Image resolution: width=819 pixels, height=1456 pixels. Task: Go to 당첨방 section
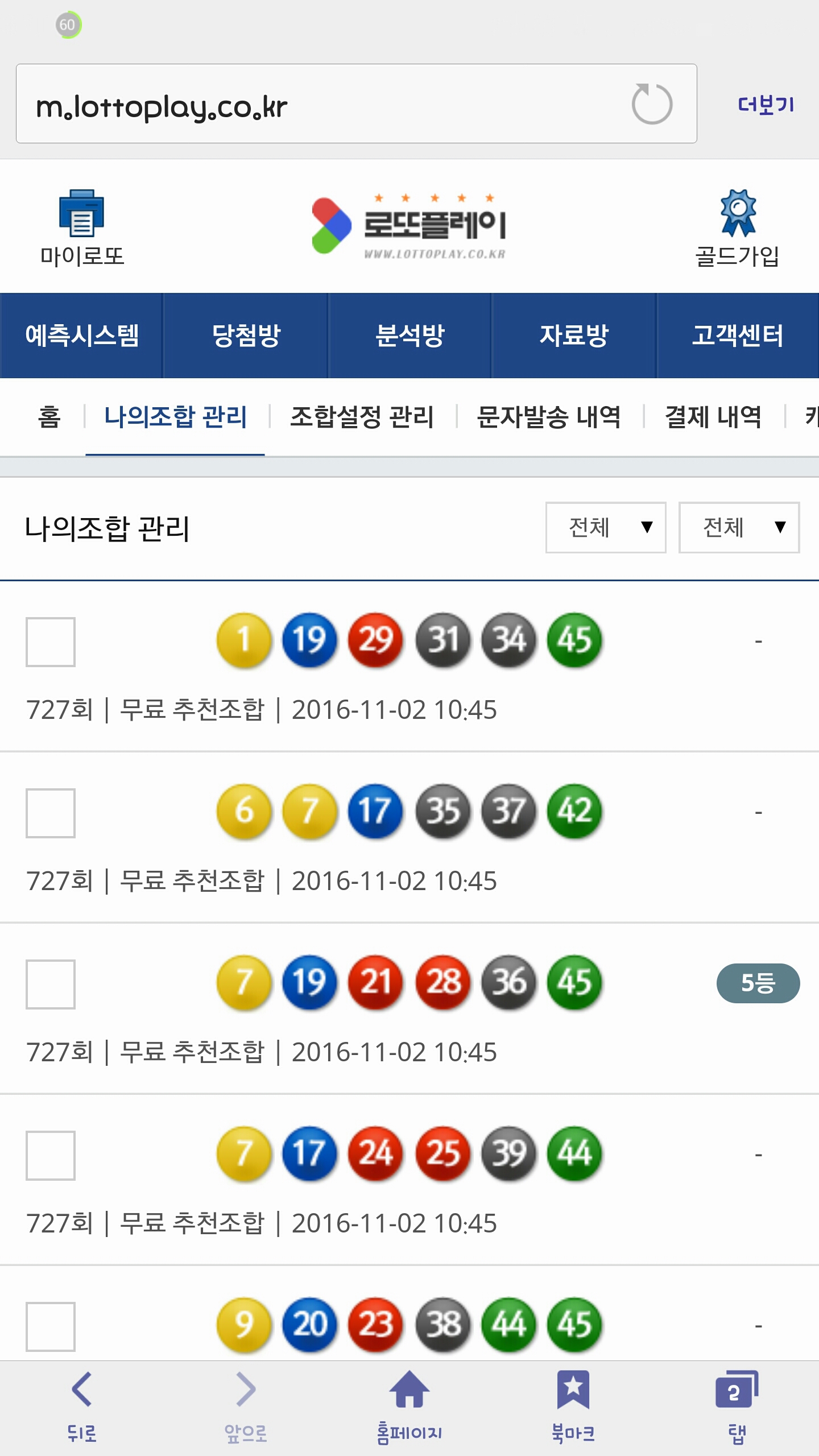point(246,336)
